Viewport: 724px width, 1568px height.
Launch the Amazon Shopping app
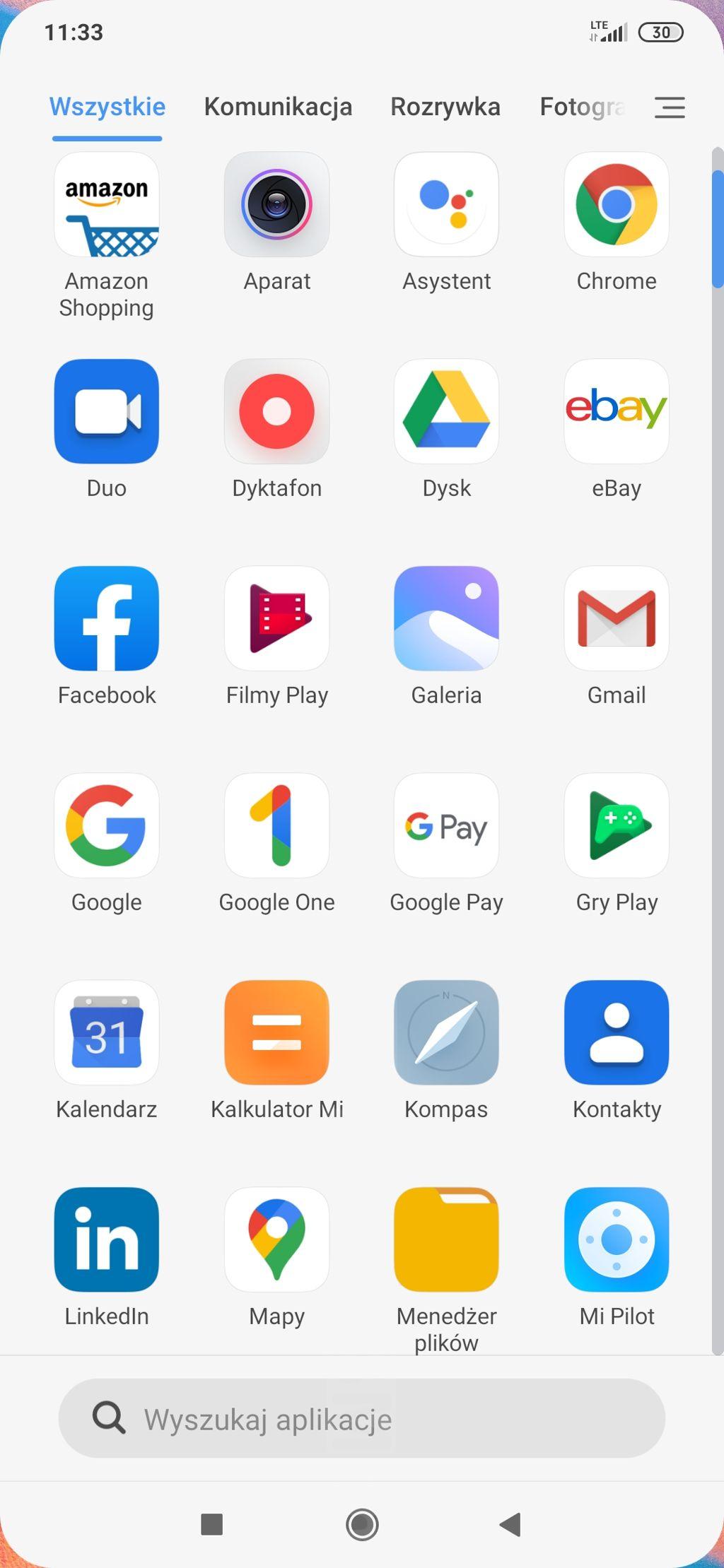point(107,205)
